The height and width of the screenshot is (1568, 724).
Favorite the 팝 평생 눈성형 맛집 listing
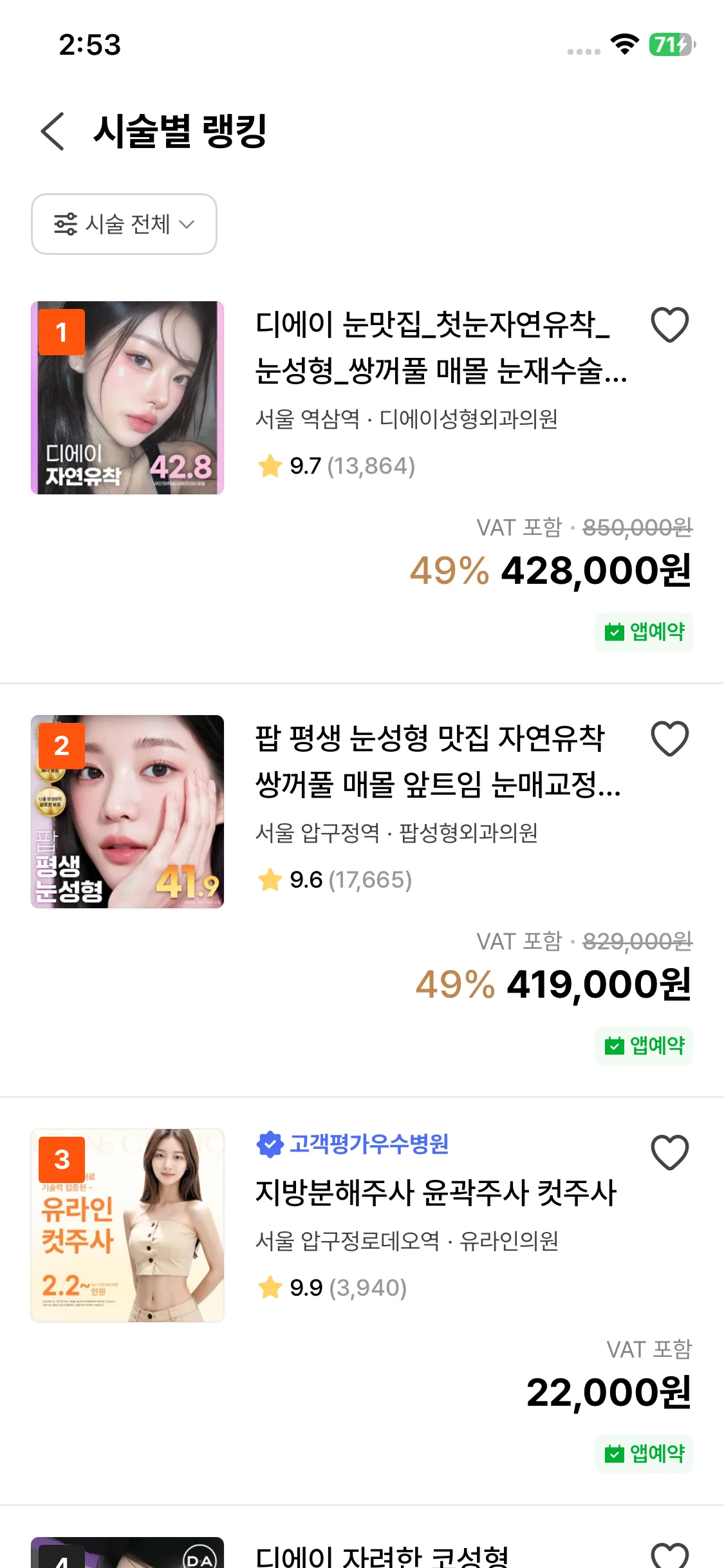coord(669,738)
